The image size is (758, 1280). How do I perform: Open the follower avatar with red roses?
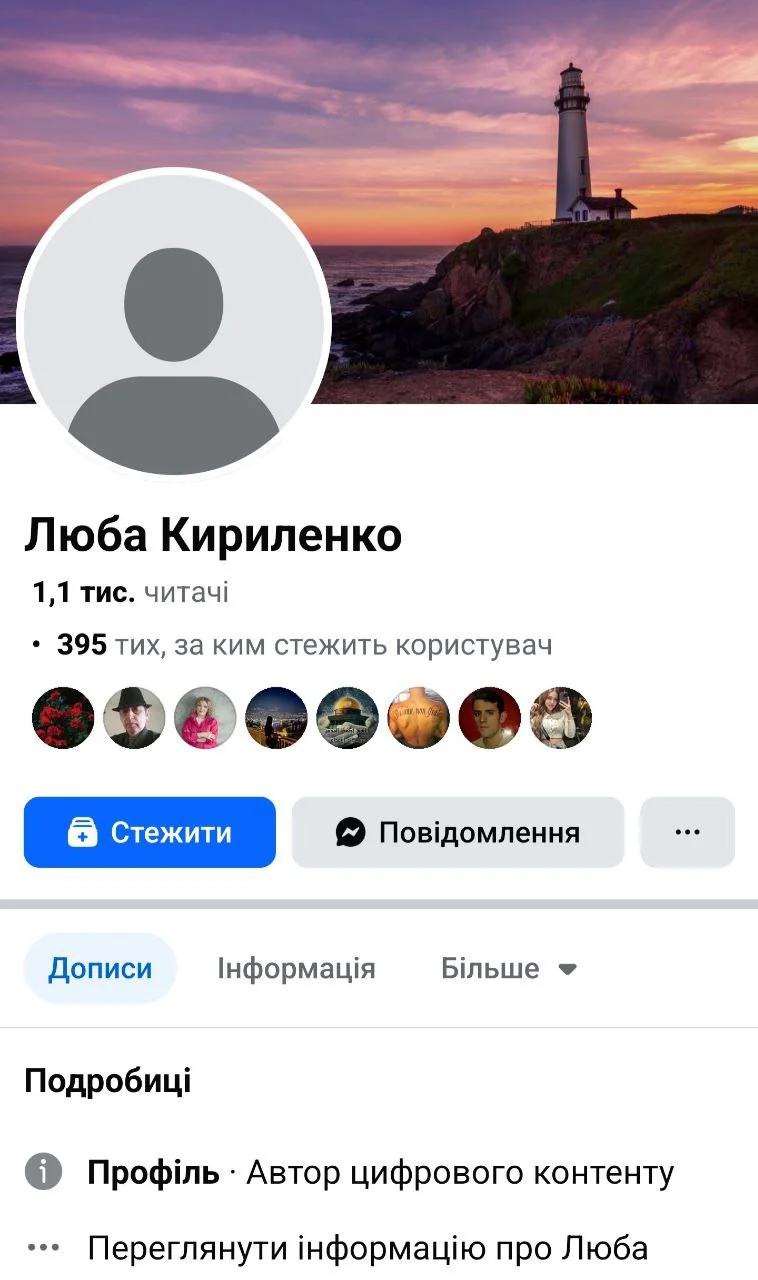(x=63, y=718)
